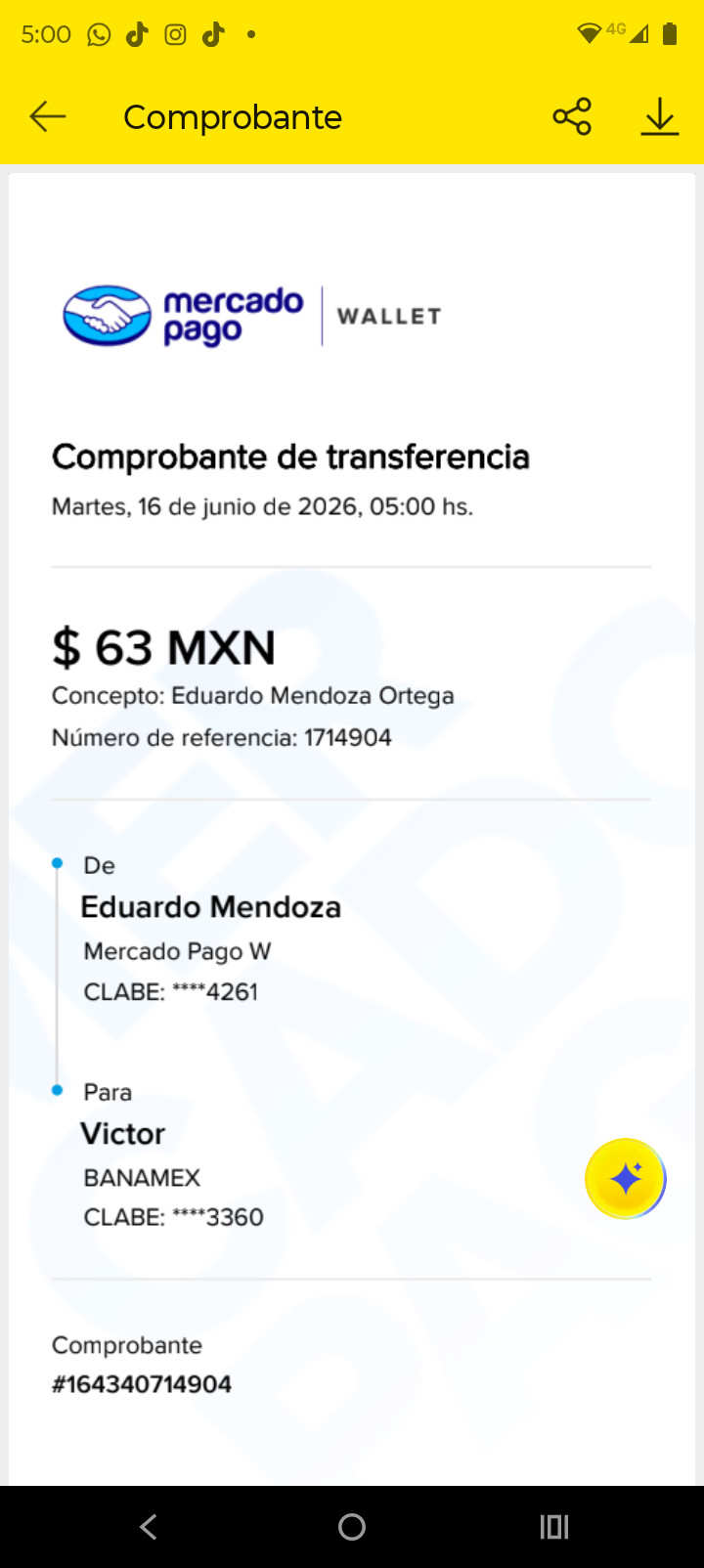Go back from the Comprobante screen
The height and width of the screenshot is (1568, 704).
47,117
